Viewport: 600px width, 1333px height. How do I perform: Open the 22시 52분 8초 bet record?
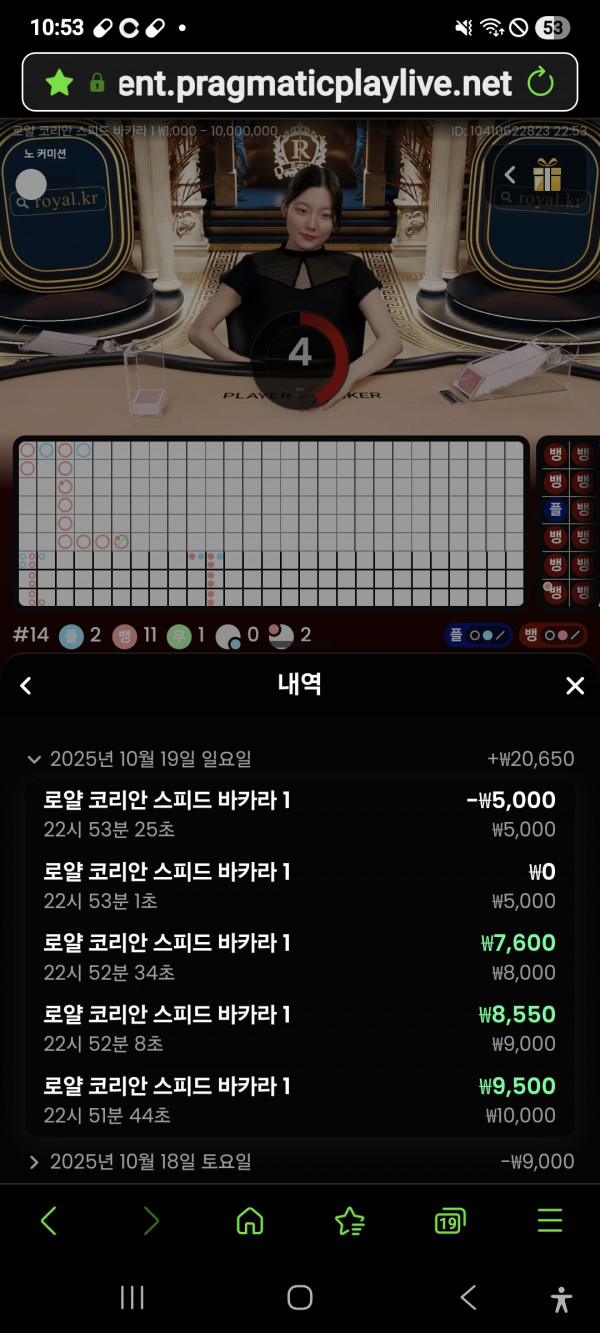point(300,1029)
